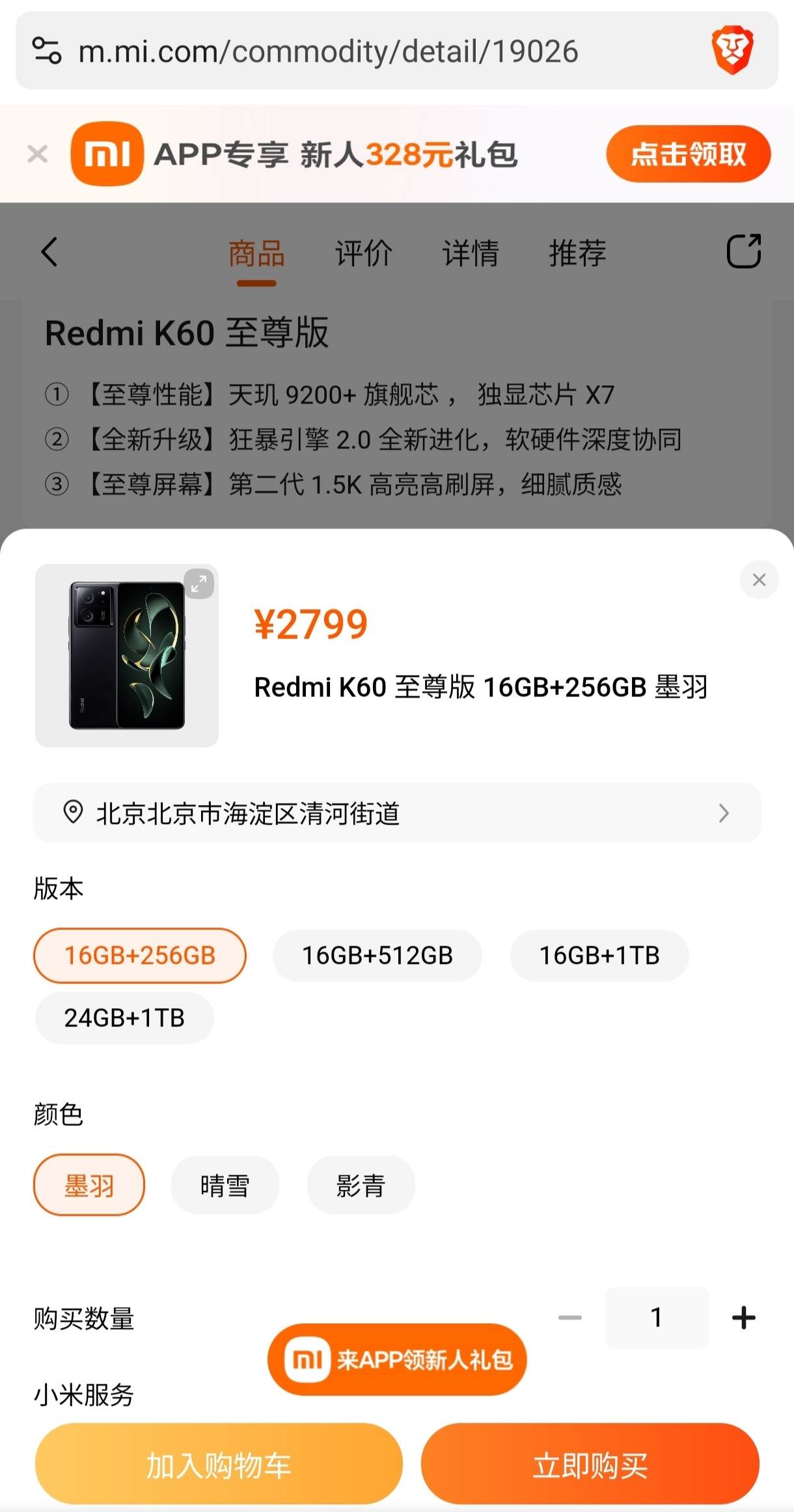Expand the product image preview
Viewport: 794px width, 1512px height.
pos(199,583)
